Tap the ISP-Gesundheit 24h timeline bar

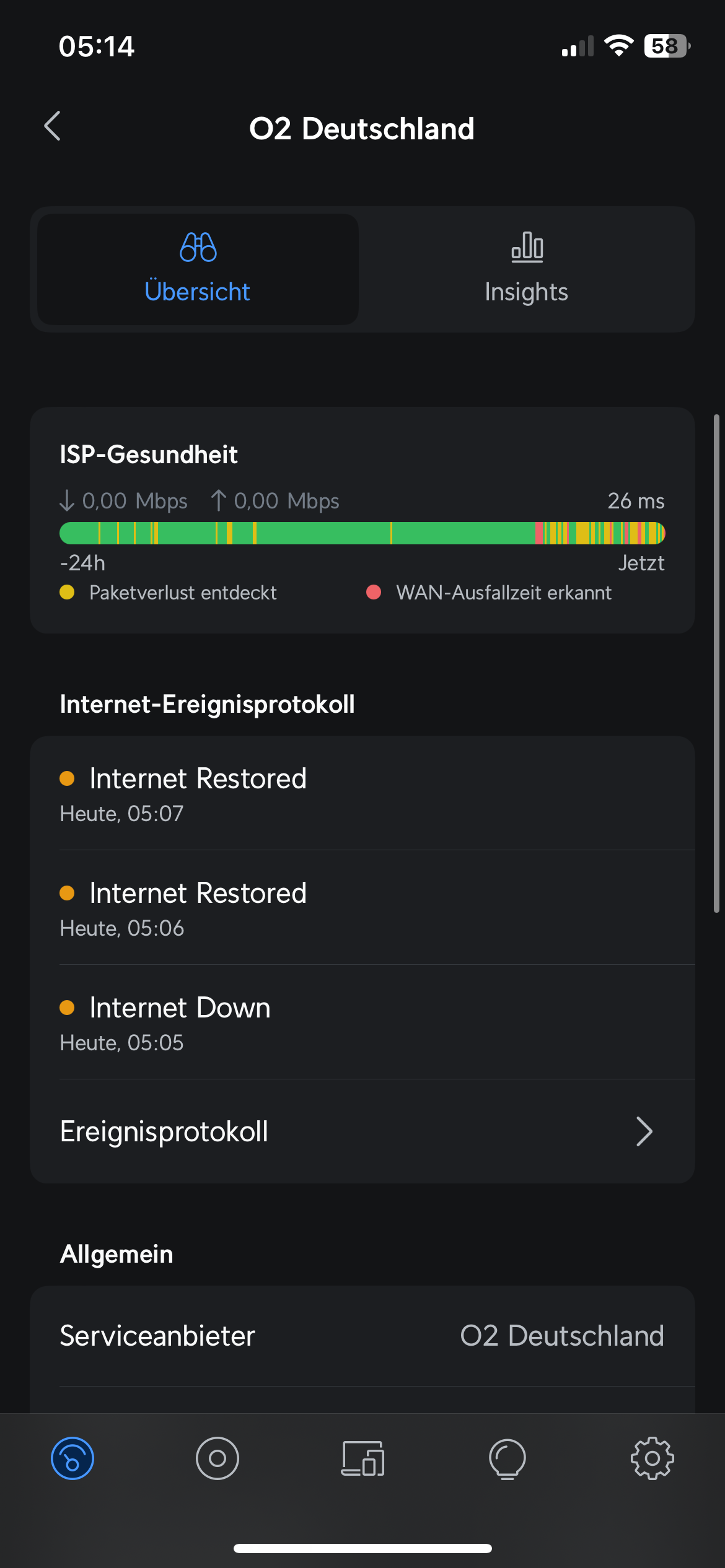(x=362, y=533)
